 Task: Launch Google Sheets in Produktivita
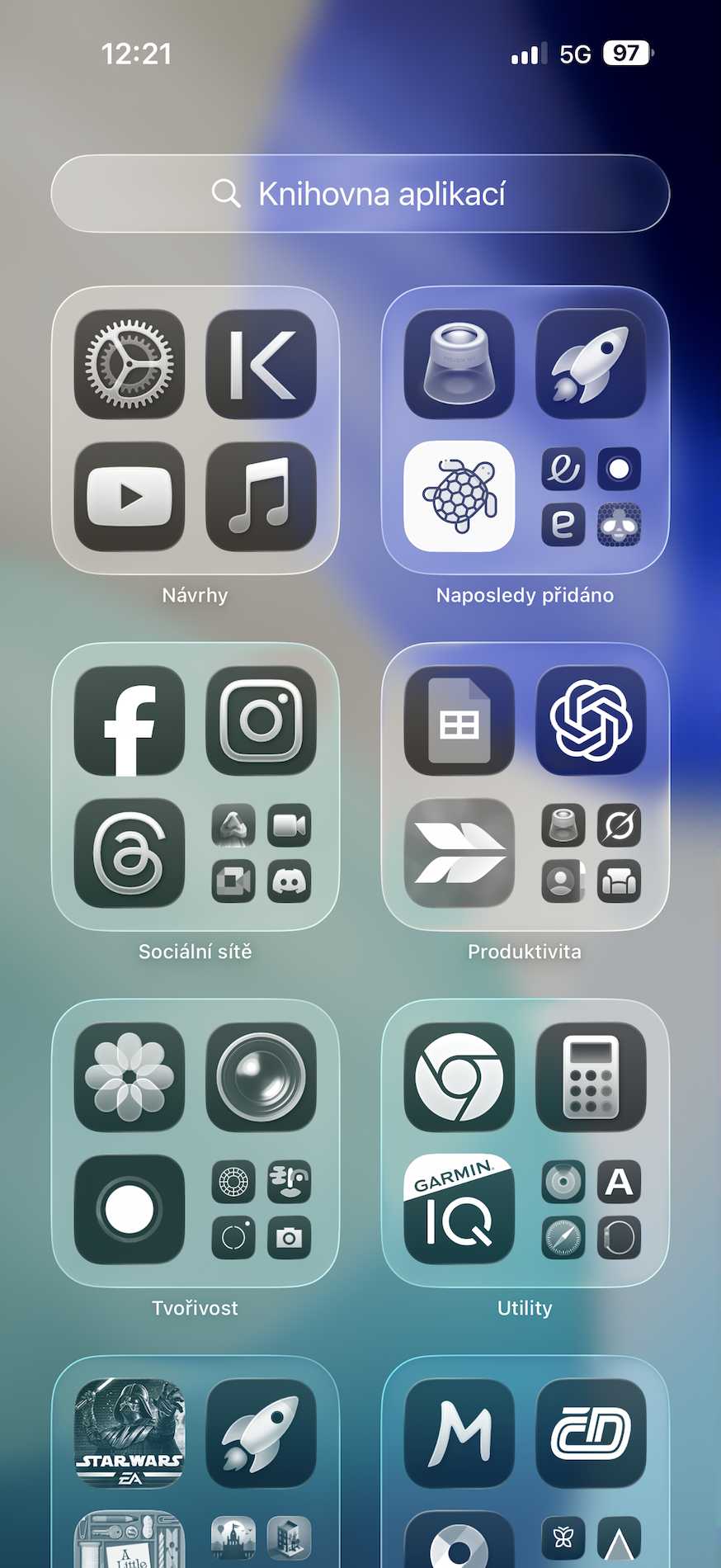click(x=459, y=720)
